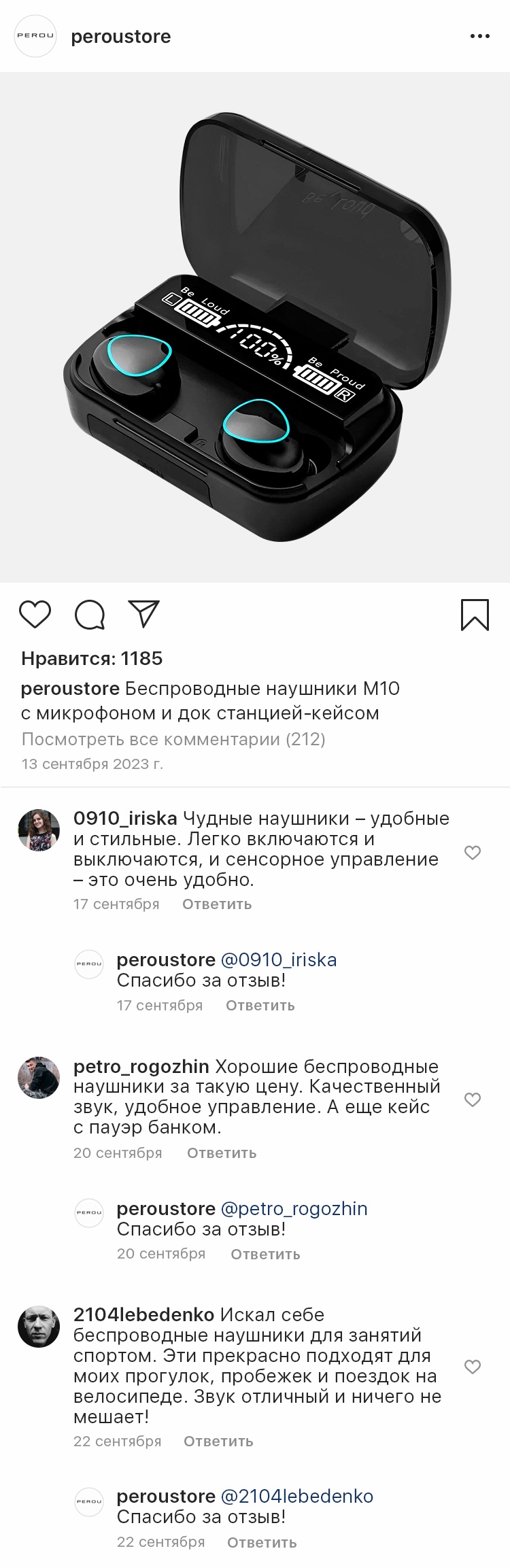Open the three-dot overflow menu
Viewport: 510px width, 1568px height.
[x=479, y=36]
